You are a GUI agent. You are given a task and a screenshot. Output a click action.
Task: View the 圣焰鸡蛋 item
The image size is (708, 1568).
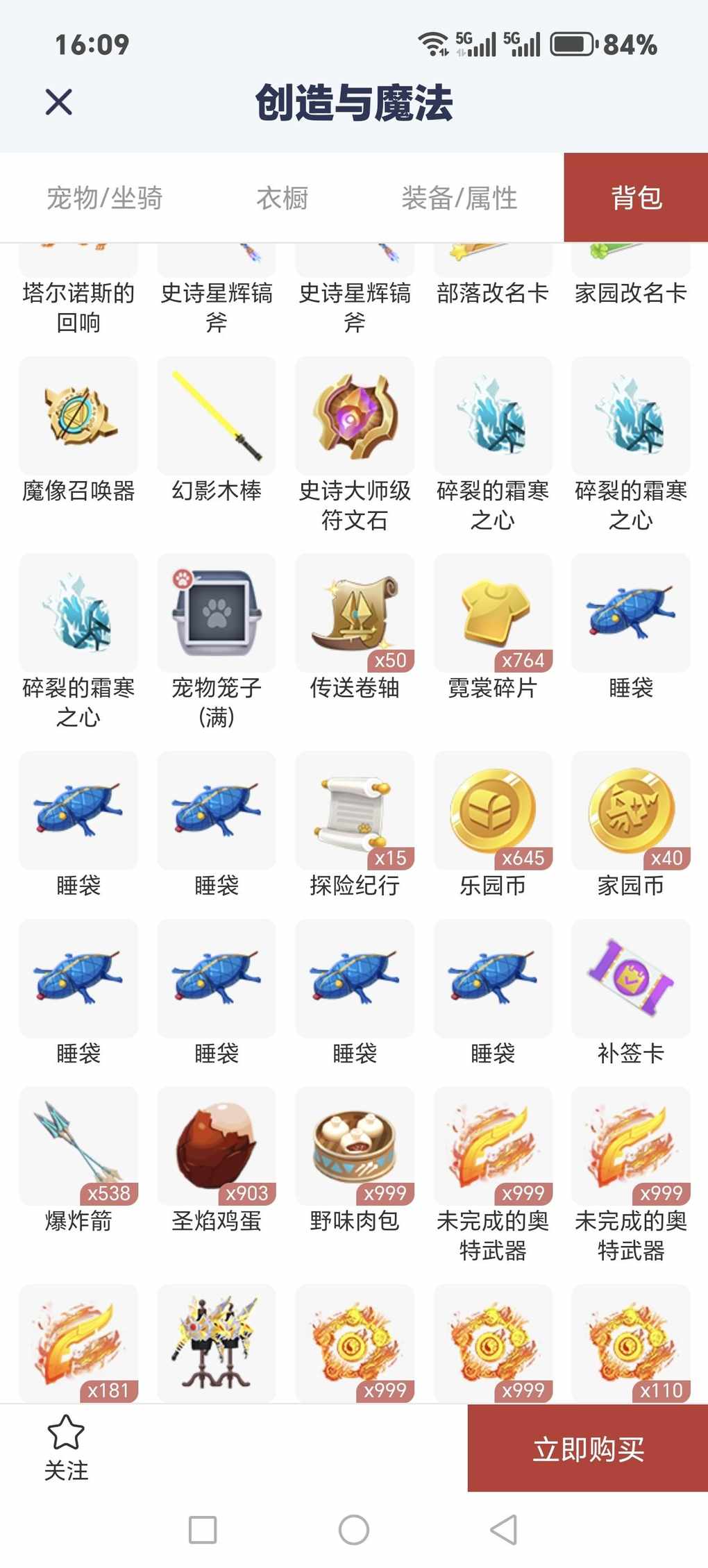point(217,1147)
